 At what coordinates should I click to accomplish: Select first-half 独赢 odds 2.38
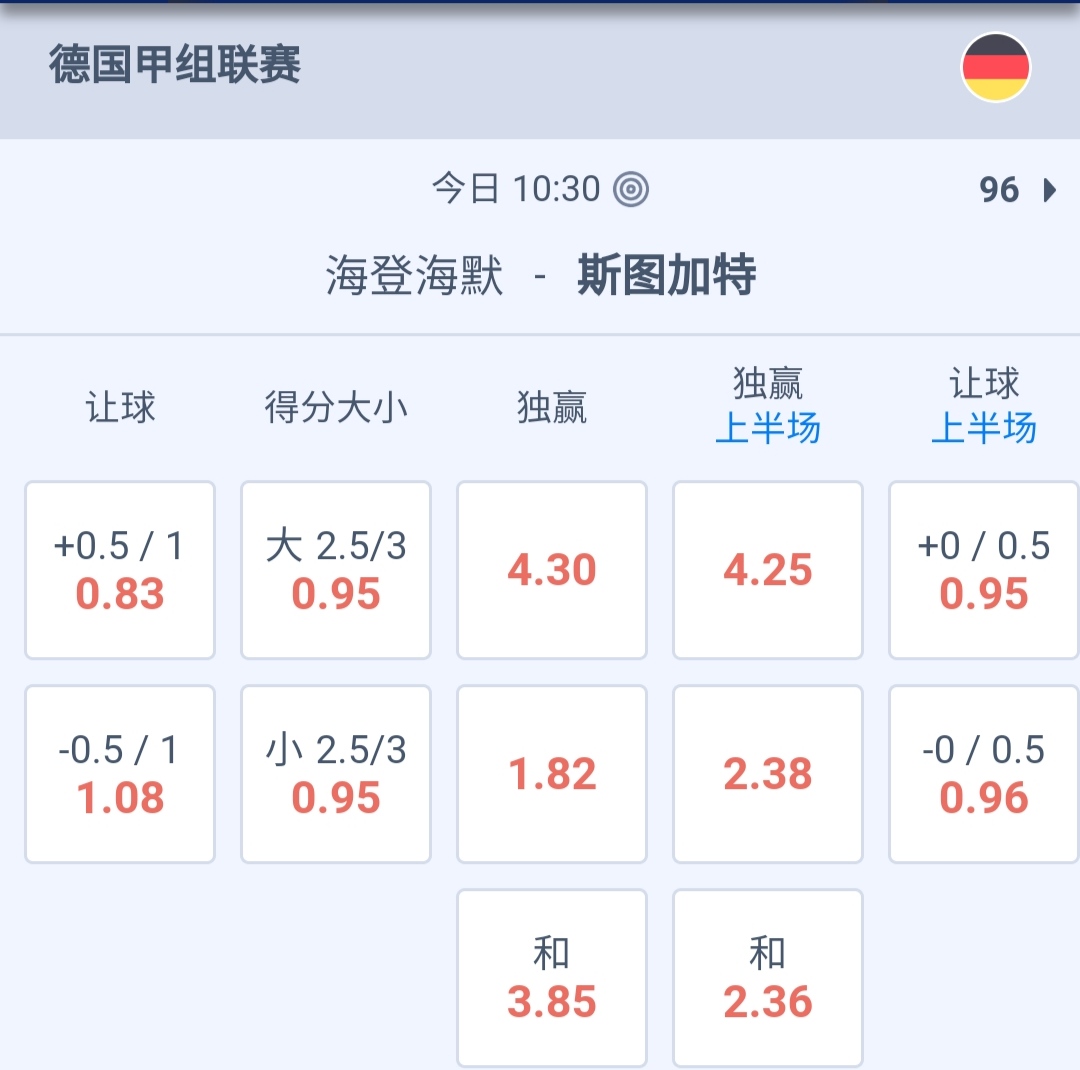pos(768,774)
